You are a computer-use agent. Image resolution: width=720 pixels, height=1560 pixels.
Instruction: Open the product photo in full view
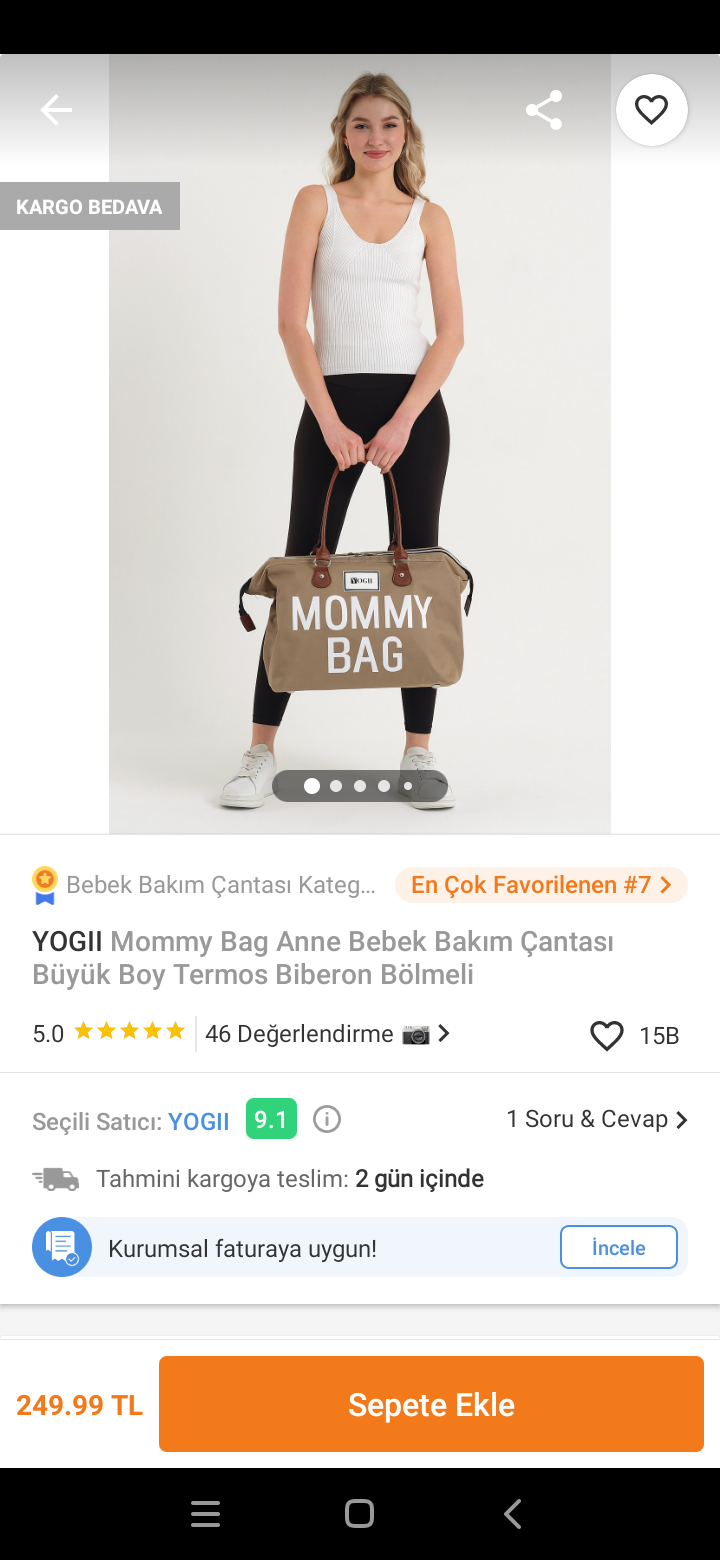360,450
